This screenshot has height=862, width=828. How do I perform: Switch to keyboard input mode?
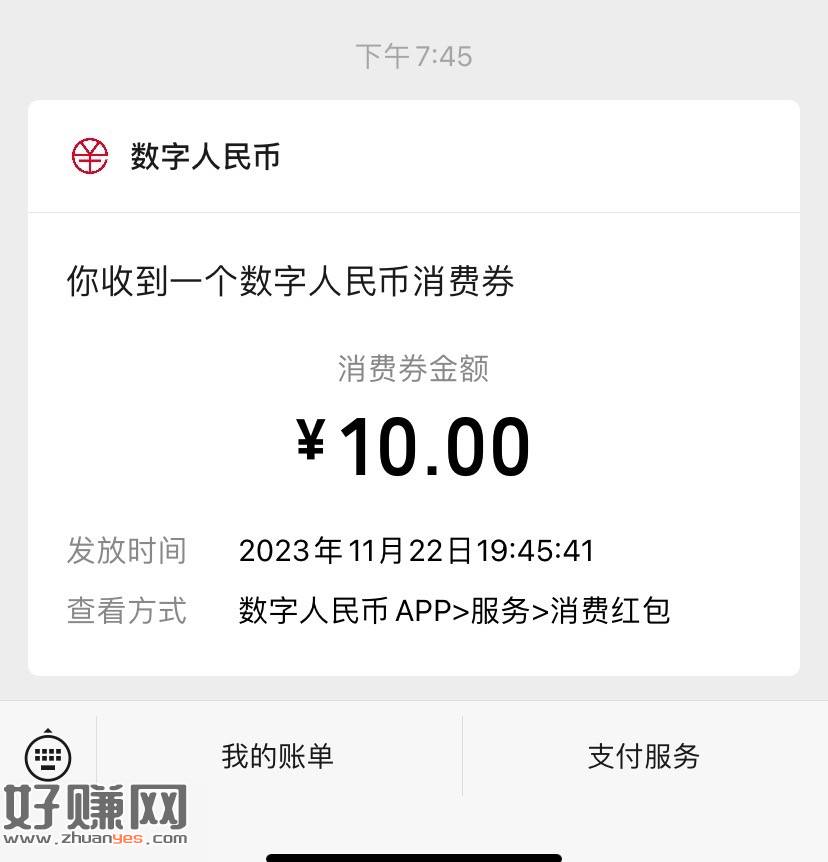(x=47, y=756)
